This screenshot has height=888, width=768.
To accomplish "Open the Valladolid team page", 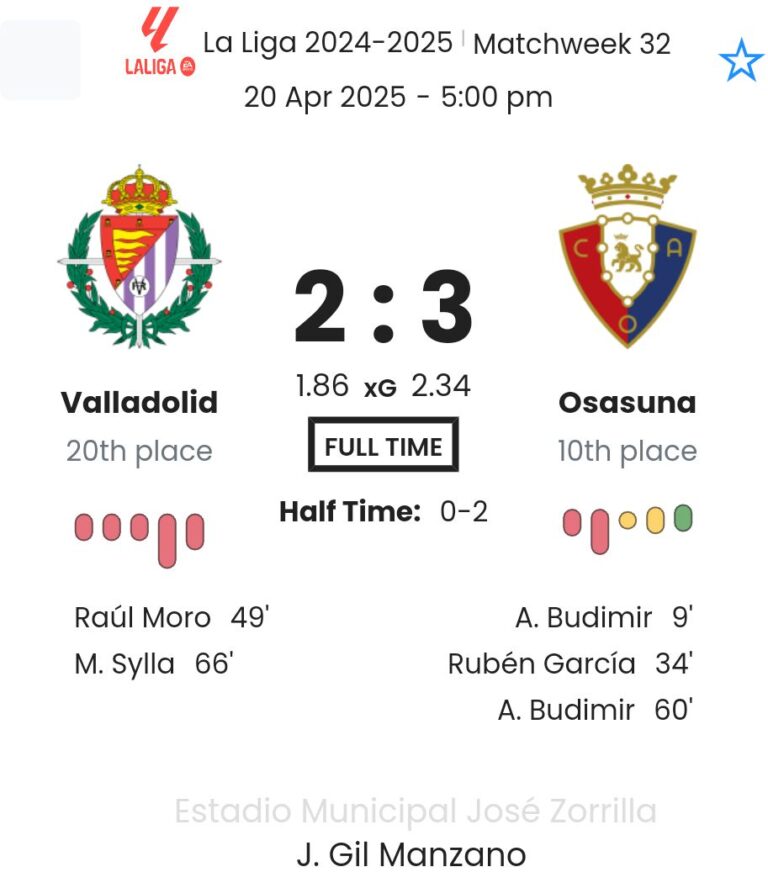I will 139,402.
